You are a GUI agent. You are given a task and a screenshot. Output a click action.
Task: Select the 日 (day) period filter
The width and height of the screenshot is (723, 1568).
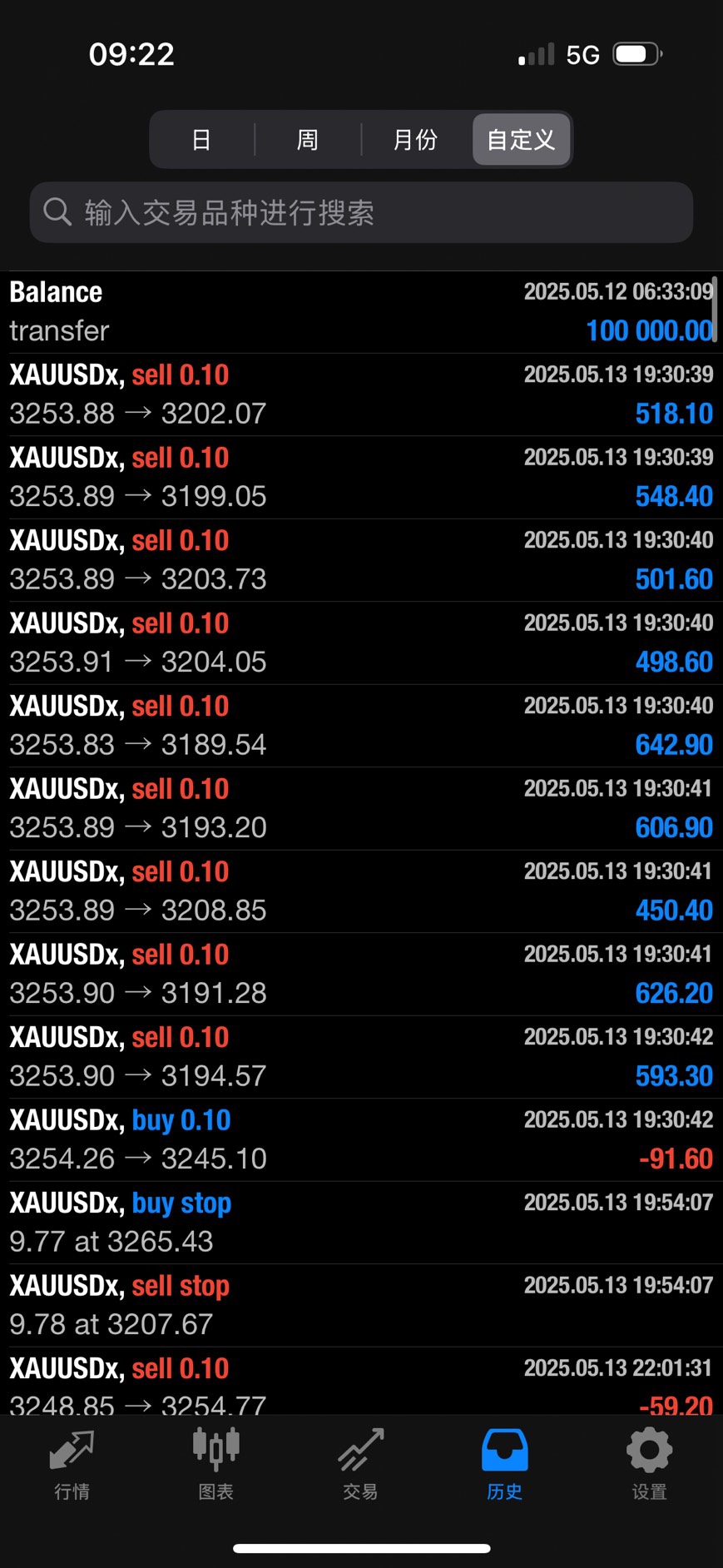[x=201, y=140]
